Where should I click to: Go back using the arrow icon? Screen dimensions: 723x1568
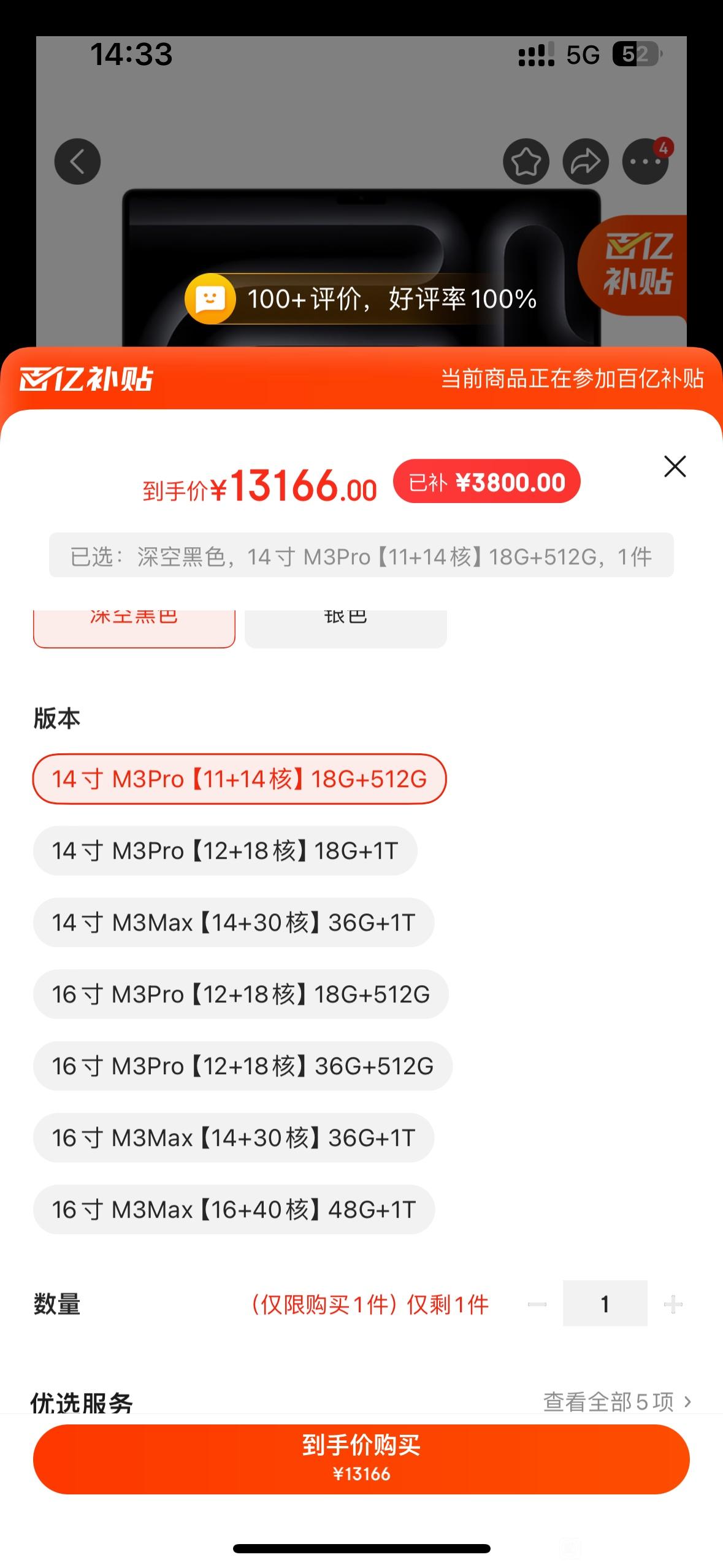[x=77, y=162]
